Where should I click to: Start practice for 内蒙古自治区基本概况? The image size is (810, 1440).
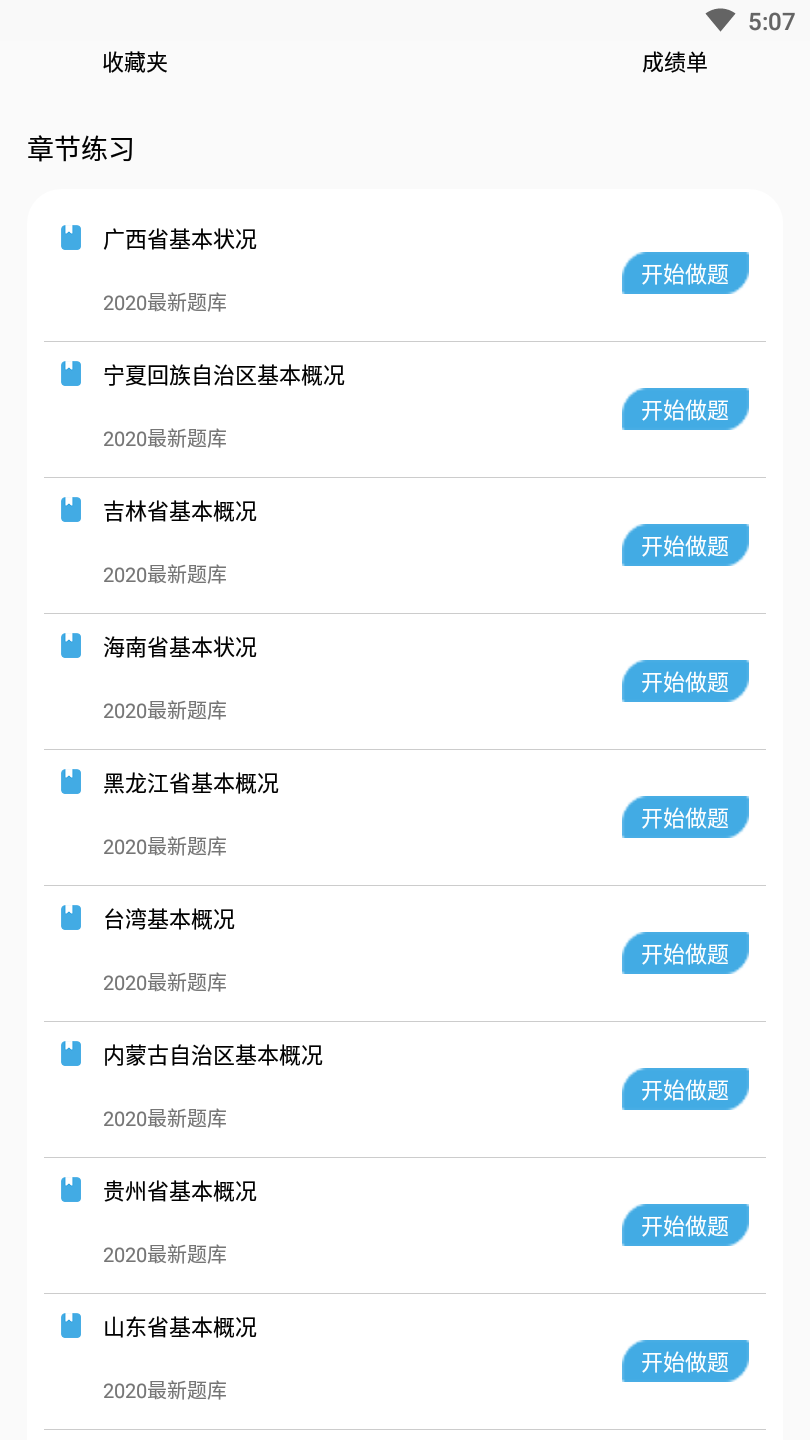tap(685, 1090)
